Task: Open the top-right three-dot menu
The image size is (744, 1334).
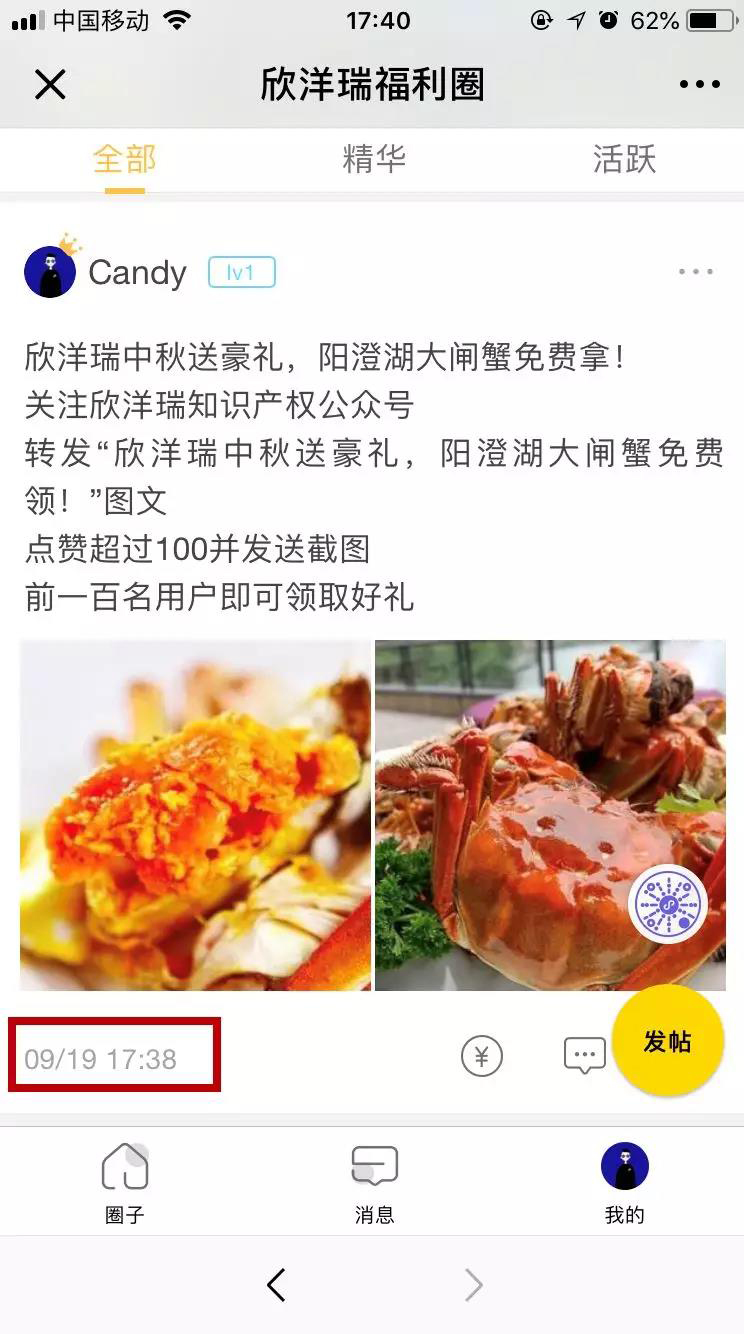Action: pyautogui.click(x=699, y=85)
